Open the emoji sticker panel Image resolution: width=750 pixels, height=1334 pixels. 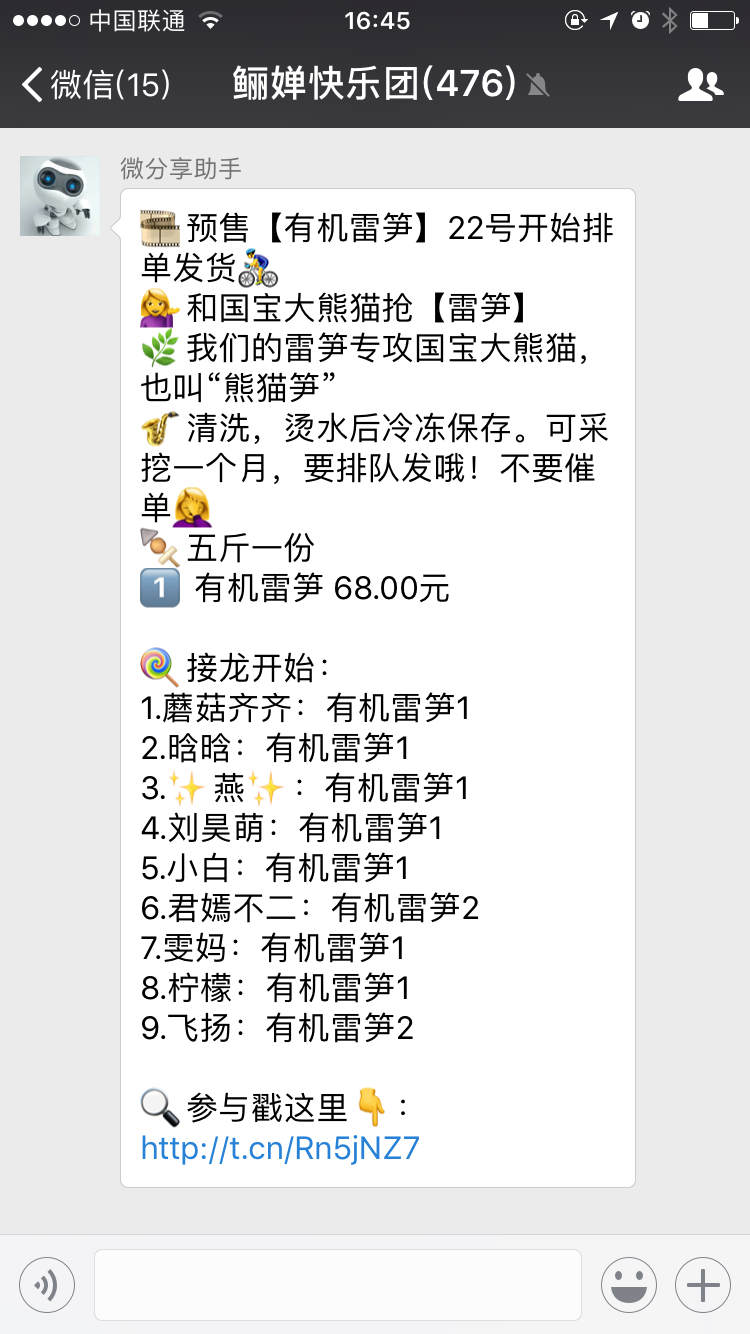[x=629, y=1285]
